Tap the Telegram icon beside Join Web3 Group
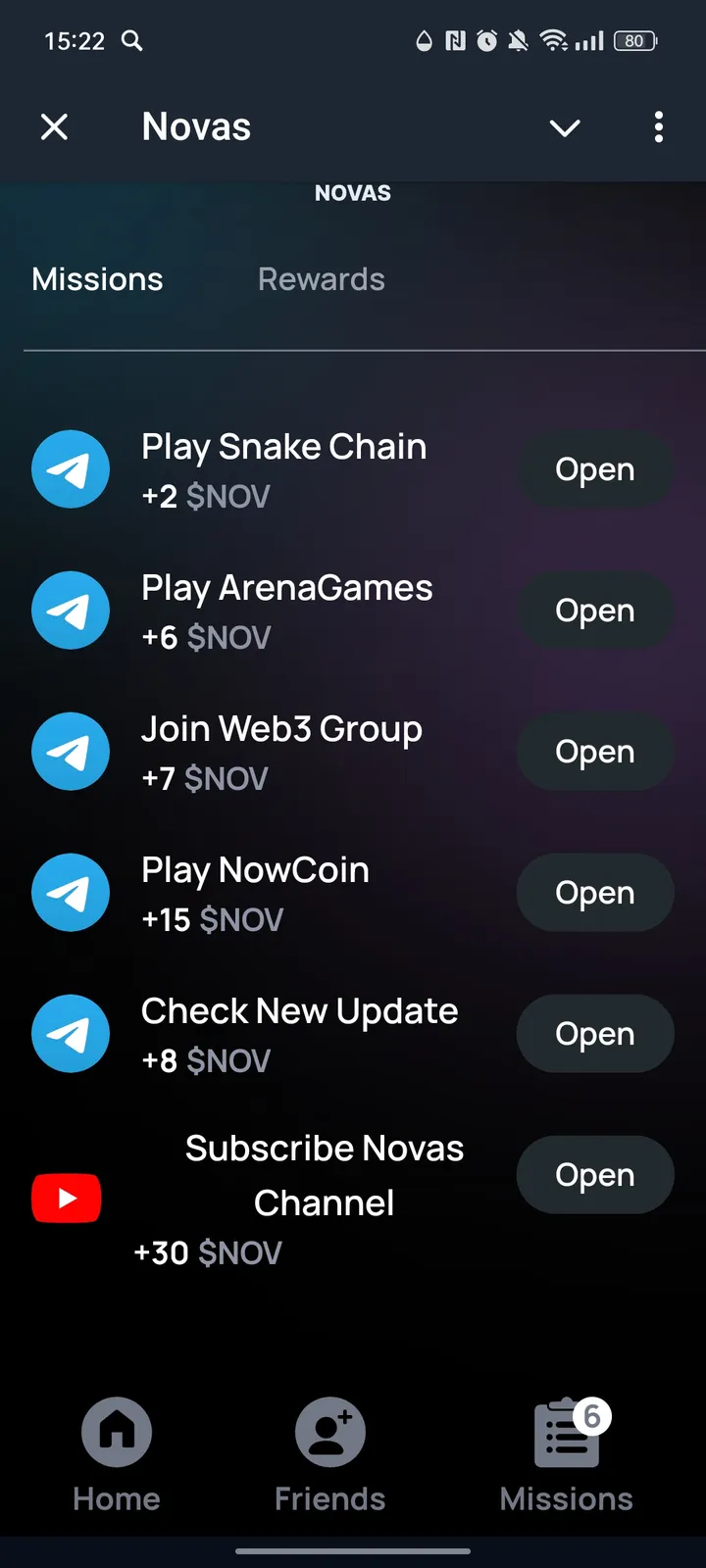The image size is (706, 1568). tap(71, 751)
